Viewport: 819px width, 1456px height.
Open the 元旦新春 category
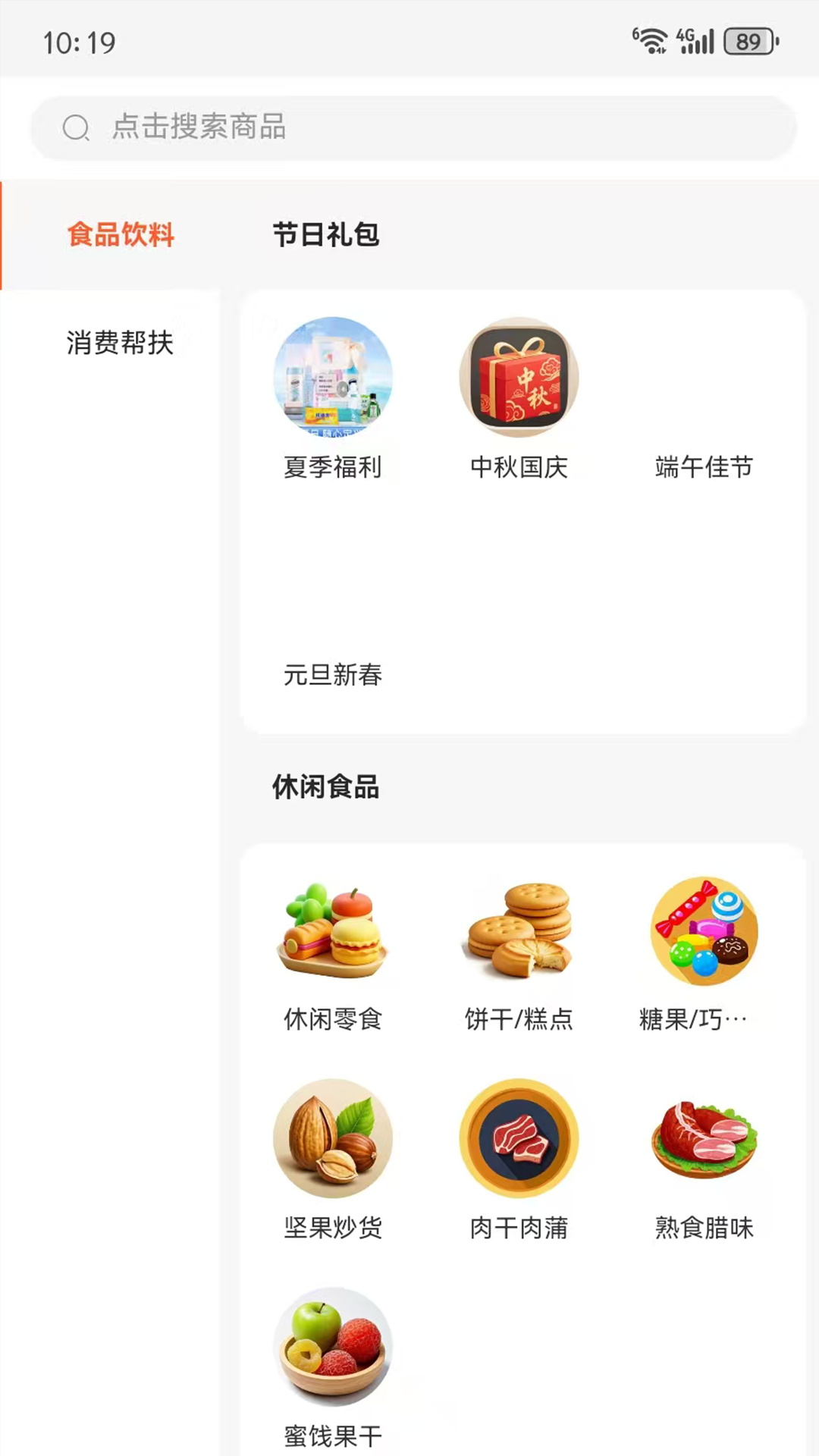[x=331, y=676]
